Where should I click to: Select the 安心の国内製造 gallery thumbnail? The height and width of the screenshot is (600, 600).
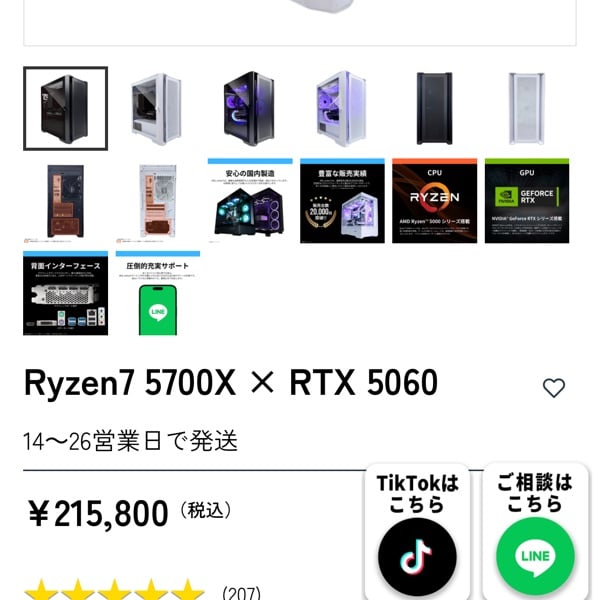(250, 200)
